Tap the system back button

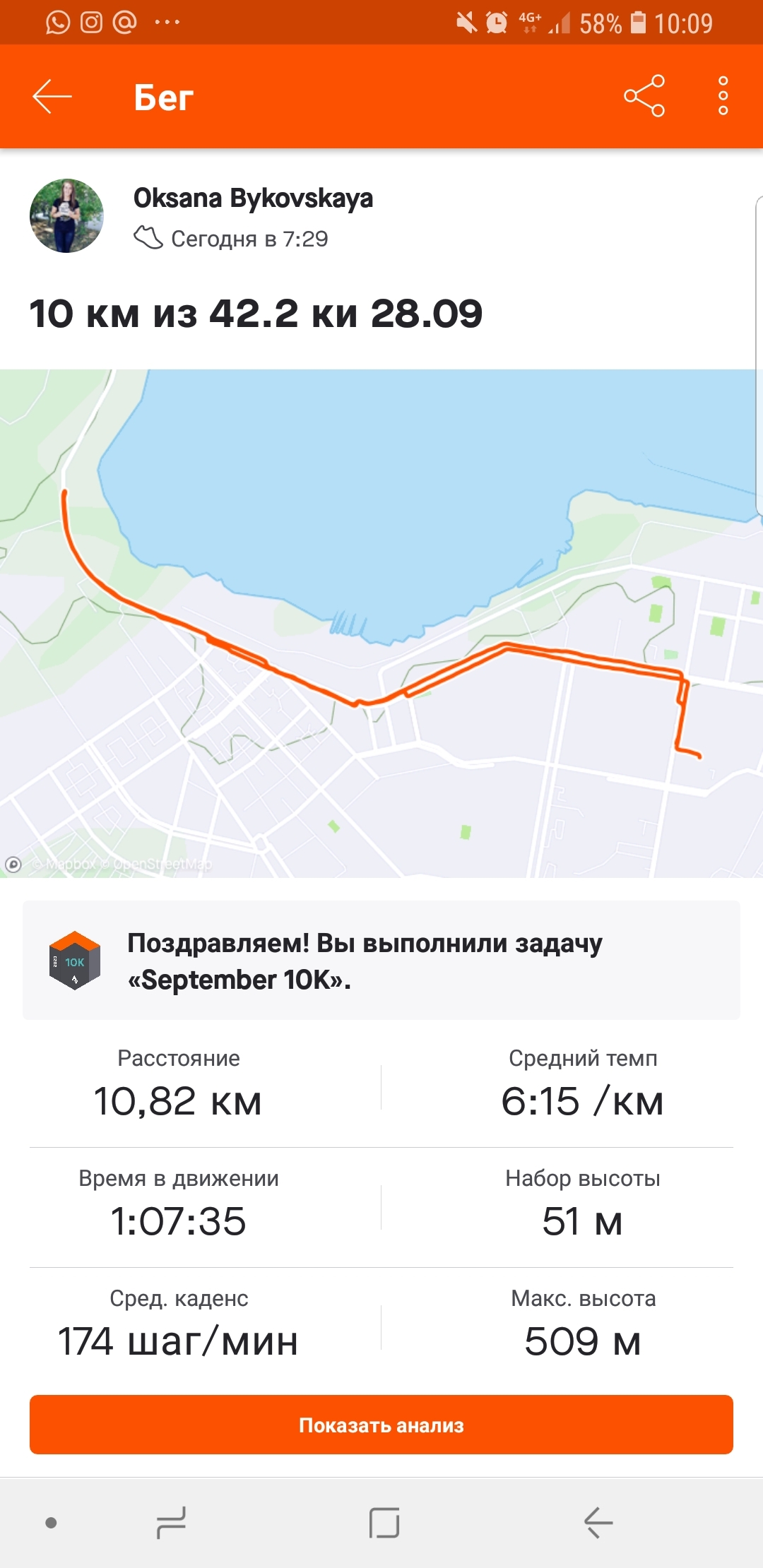coord(598,1522)
